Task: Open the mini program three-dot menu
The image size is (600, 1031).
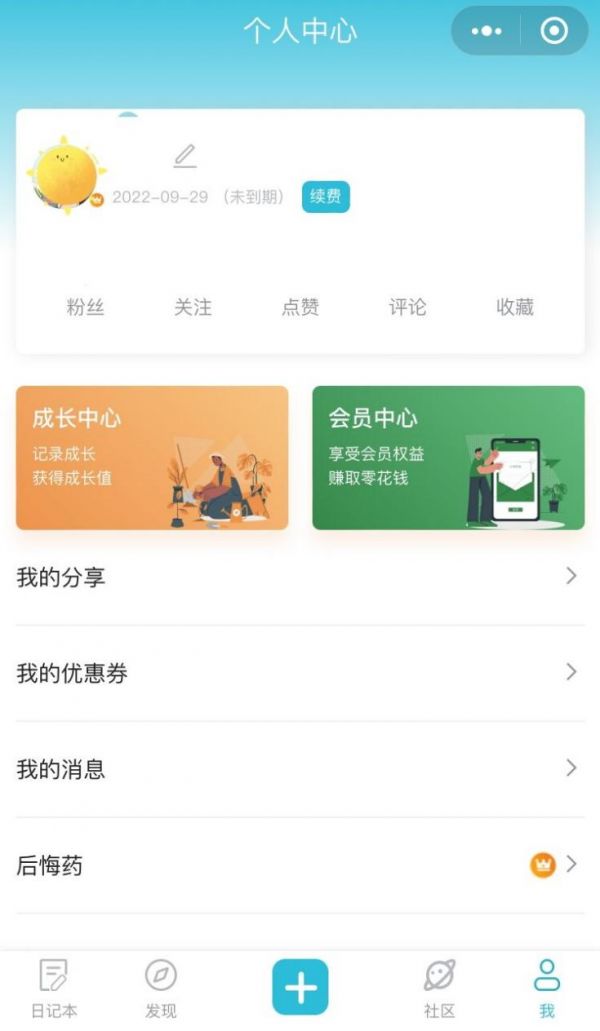Action: tap(486, 31)
